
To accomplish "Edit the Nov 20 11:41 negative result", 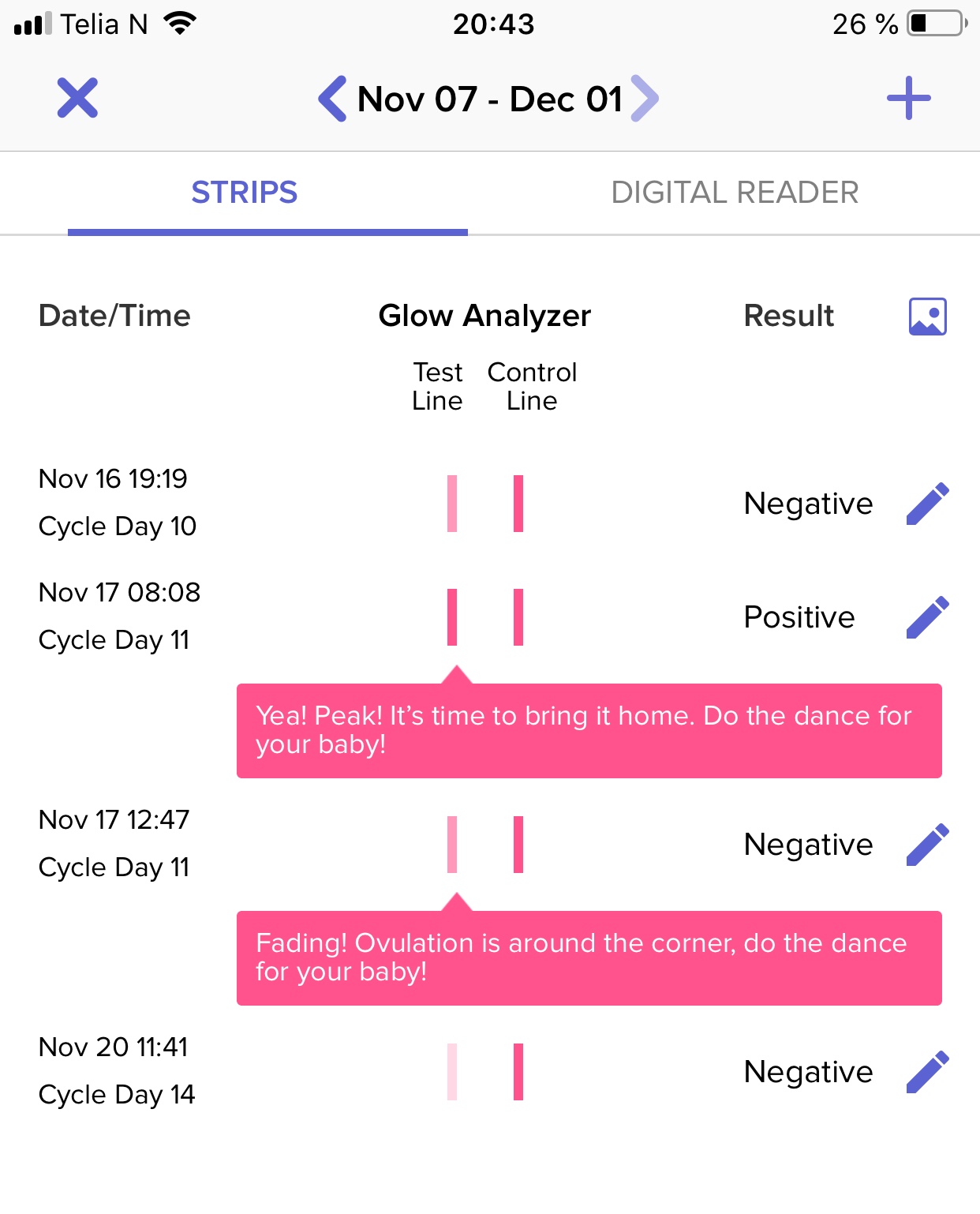I will [x=927, y=1072].
